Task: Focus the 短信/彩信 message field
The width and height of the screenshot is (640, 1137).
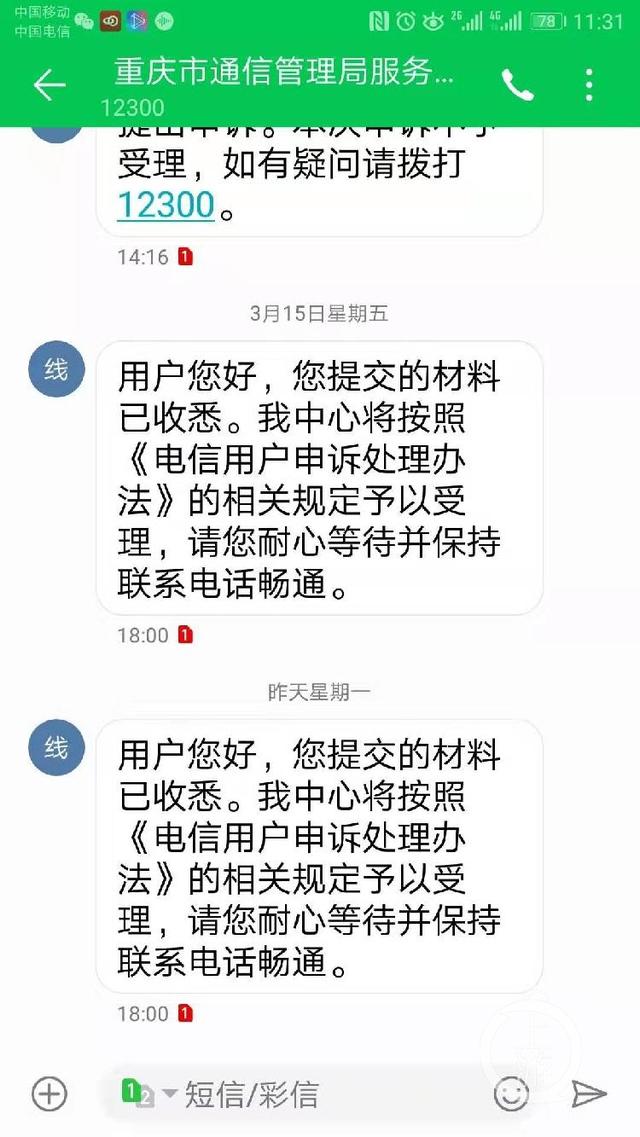Action: pos(319,1093)
